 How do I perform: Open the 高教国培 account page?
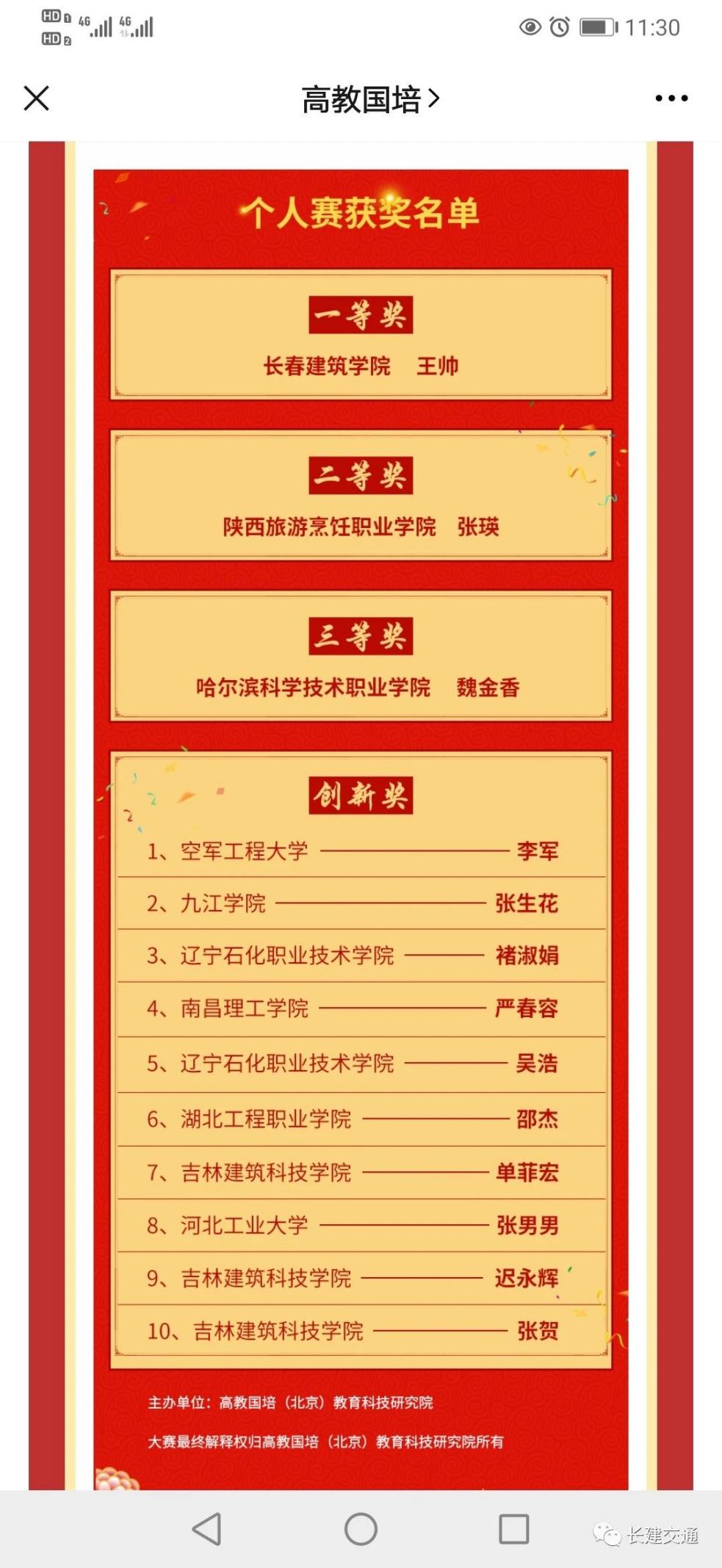[369, 99]
